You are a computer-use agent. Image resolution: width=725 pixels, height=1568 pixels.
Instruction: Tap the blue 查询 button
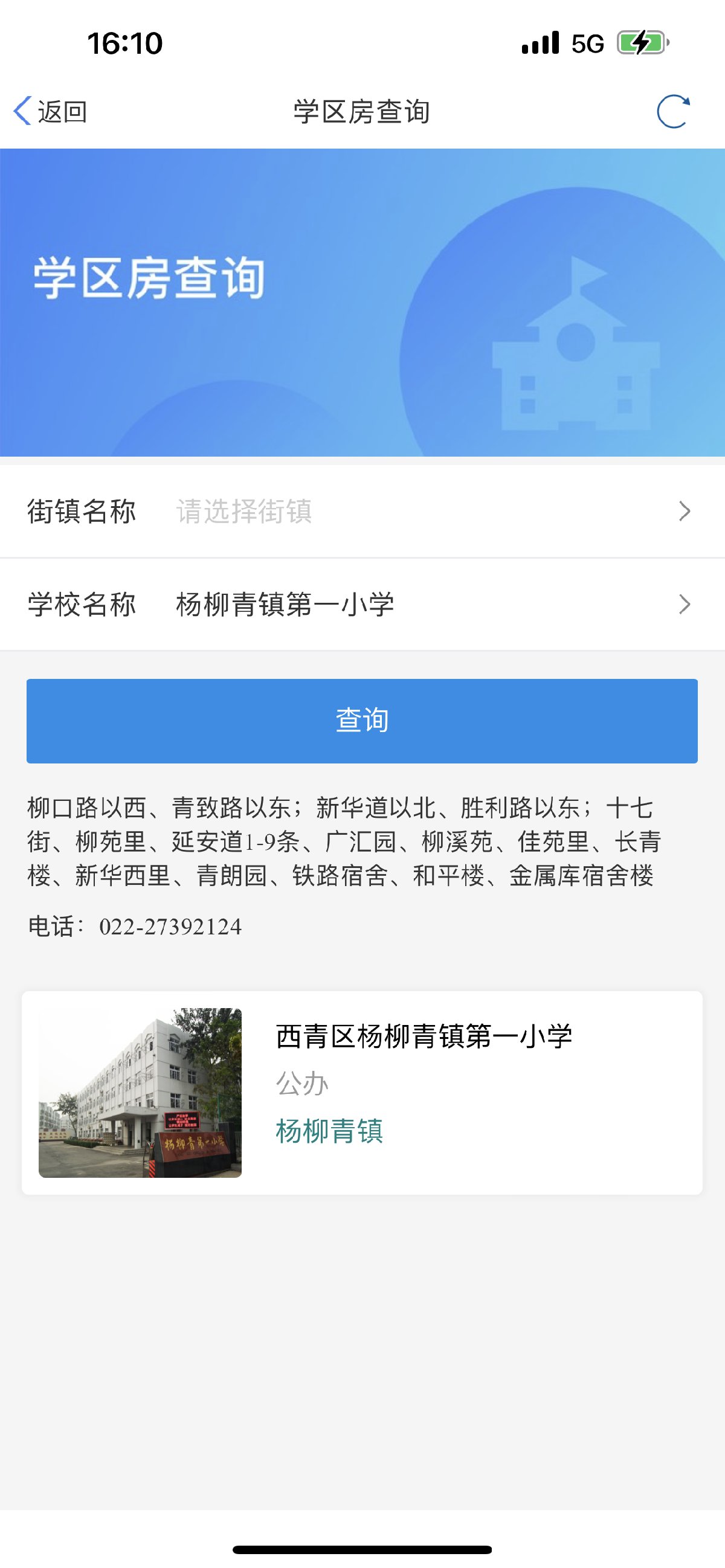pyautogui.click(x=361, y=721)
